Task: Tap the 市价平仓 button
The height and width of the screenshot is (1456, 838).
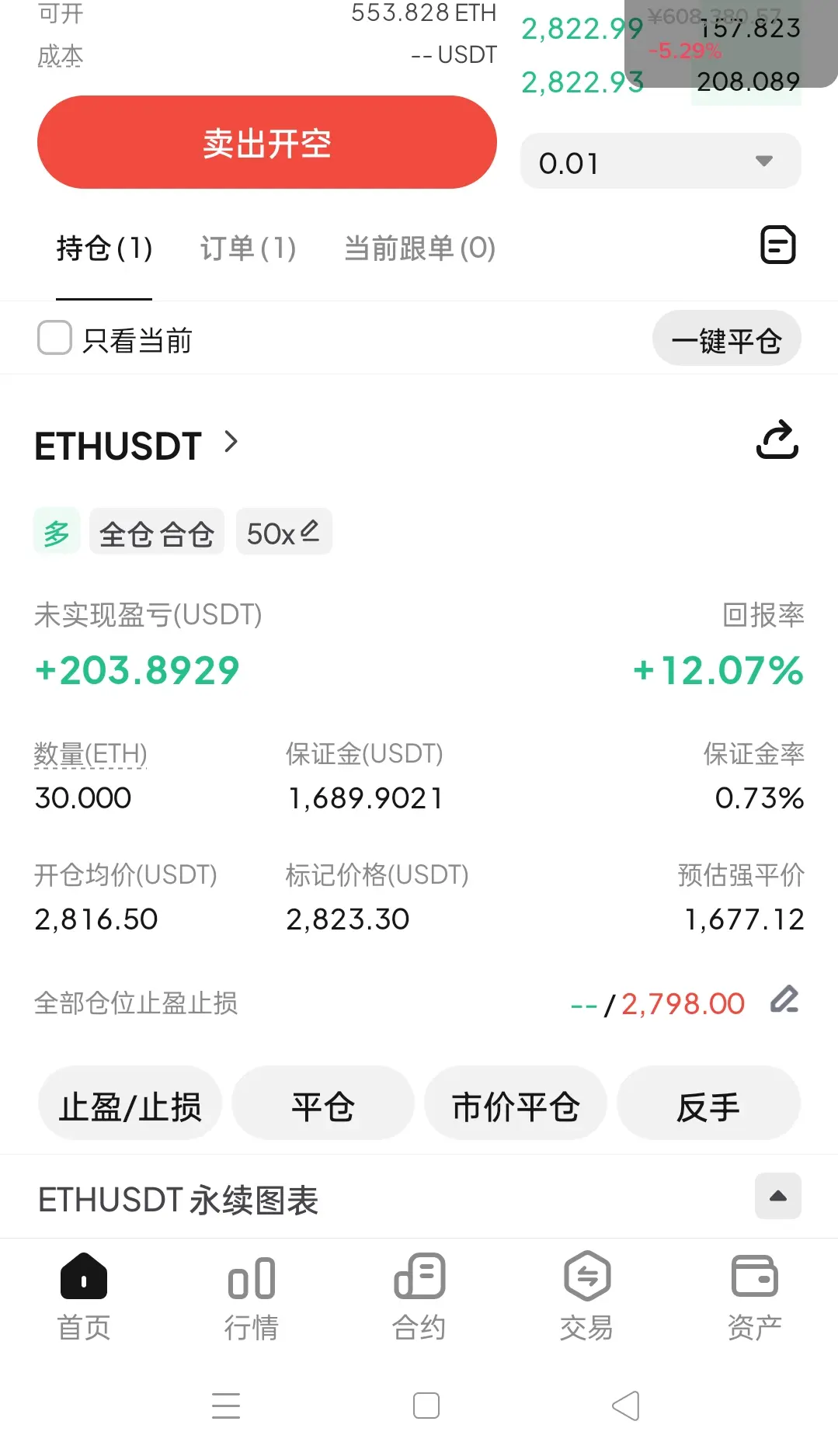Action: click(x=515, y=1106)
